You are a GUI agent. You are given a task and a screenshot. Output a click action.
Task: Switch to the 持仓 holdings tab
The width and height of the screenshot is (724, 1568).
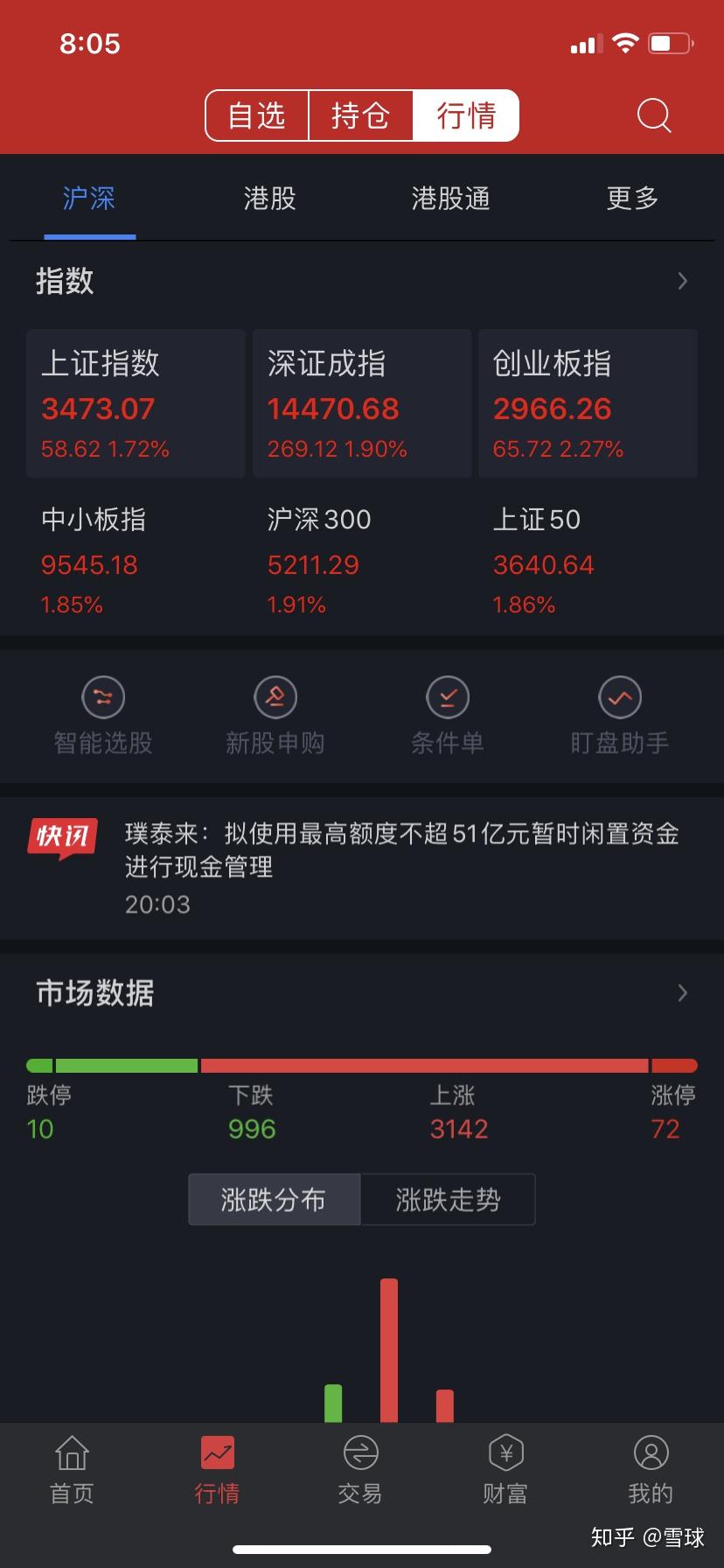pyautogui.click(x=360, y=115)
